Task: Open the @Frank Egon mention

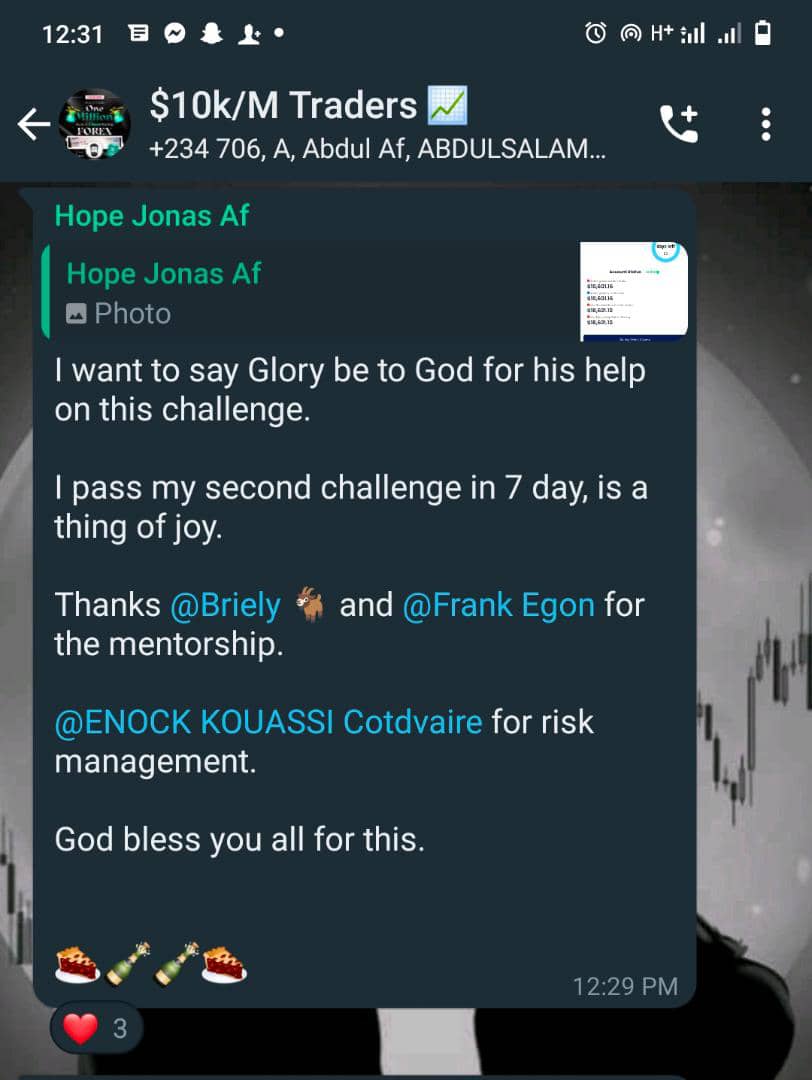Action: [498, 605]
